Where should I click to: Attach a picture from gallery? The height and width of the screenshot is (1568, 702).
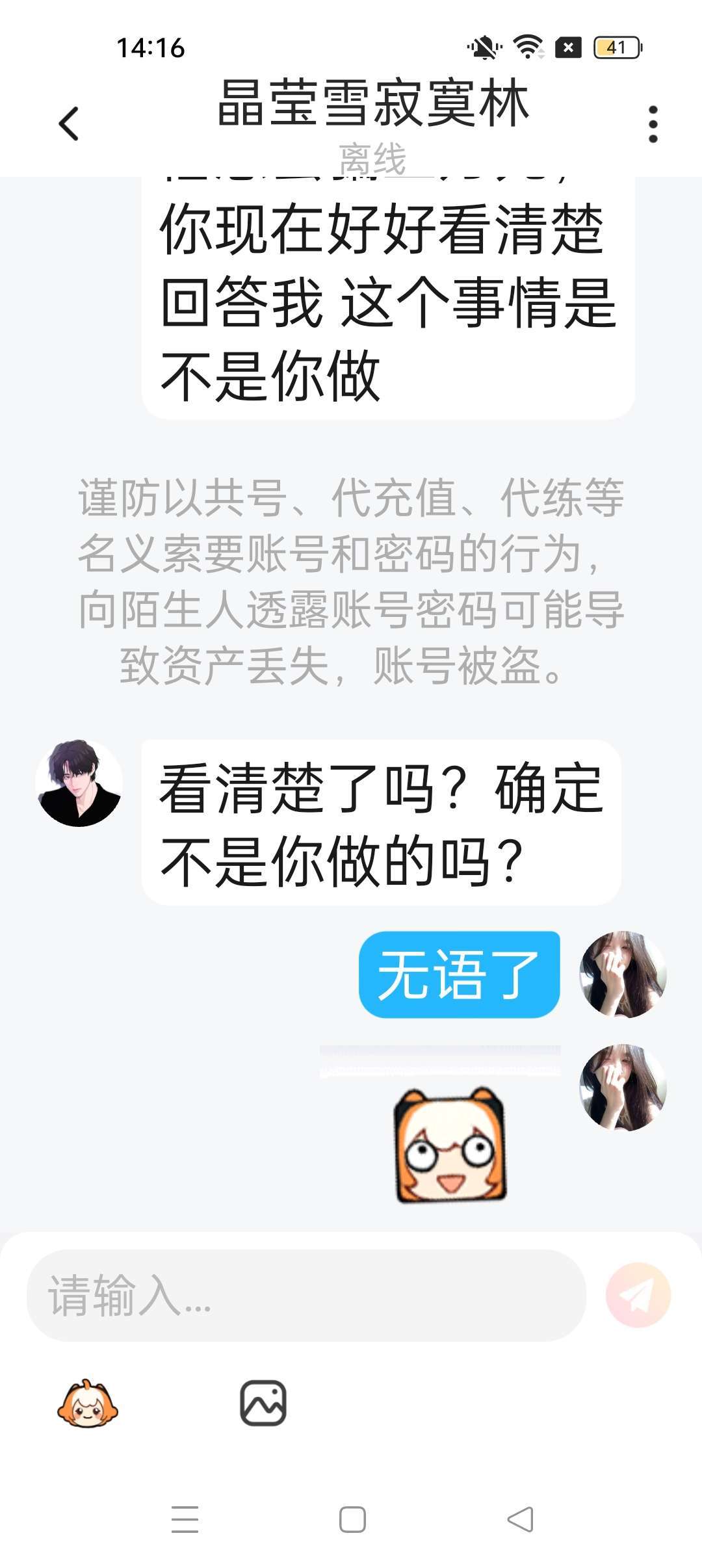coord(263,1404)
